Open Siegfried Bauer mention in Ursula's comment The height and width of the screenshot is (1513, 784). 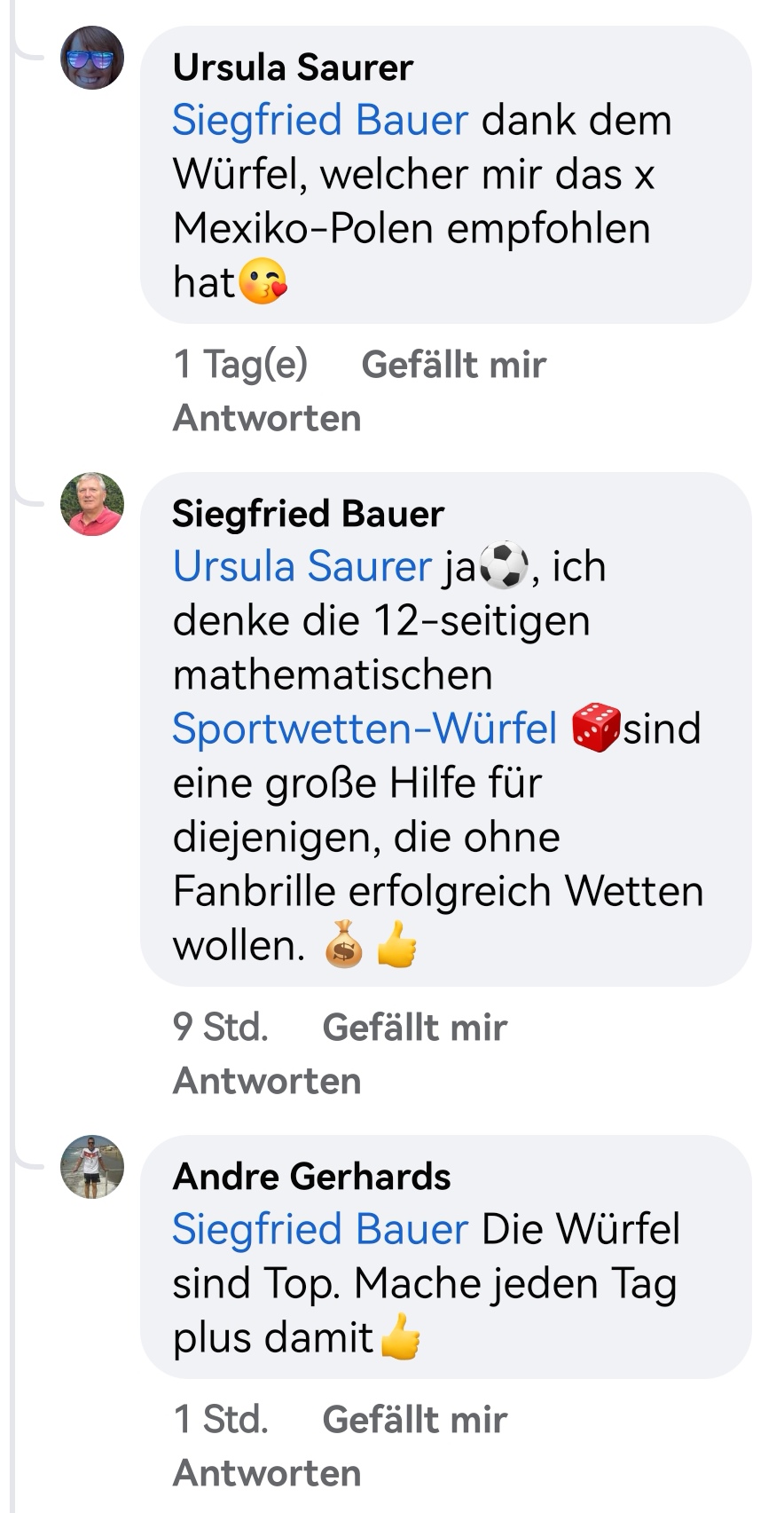coord(320,121)
